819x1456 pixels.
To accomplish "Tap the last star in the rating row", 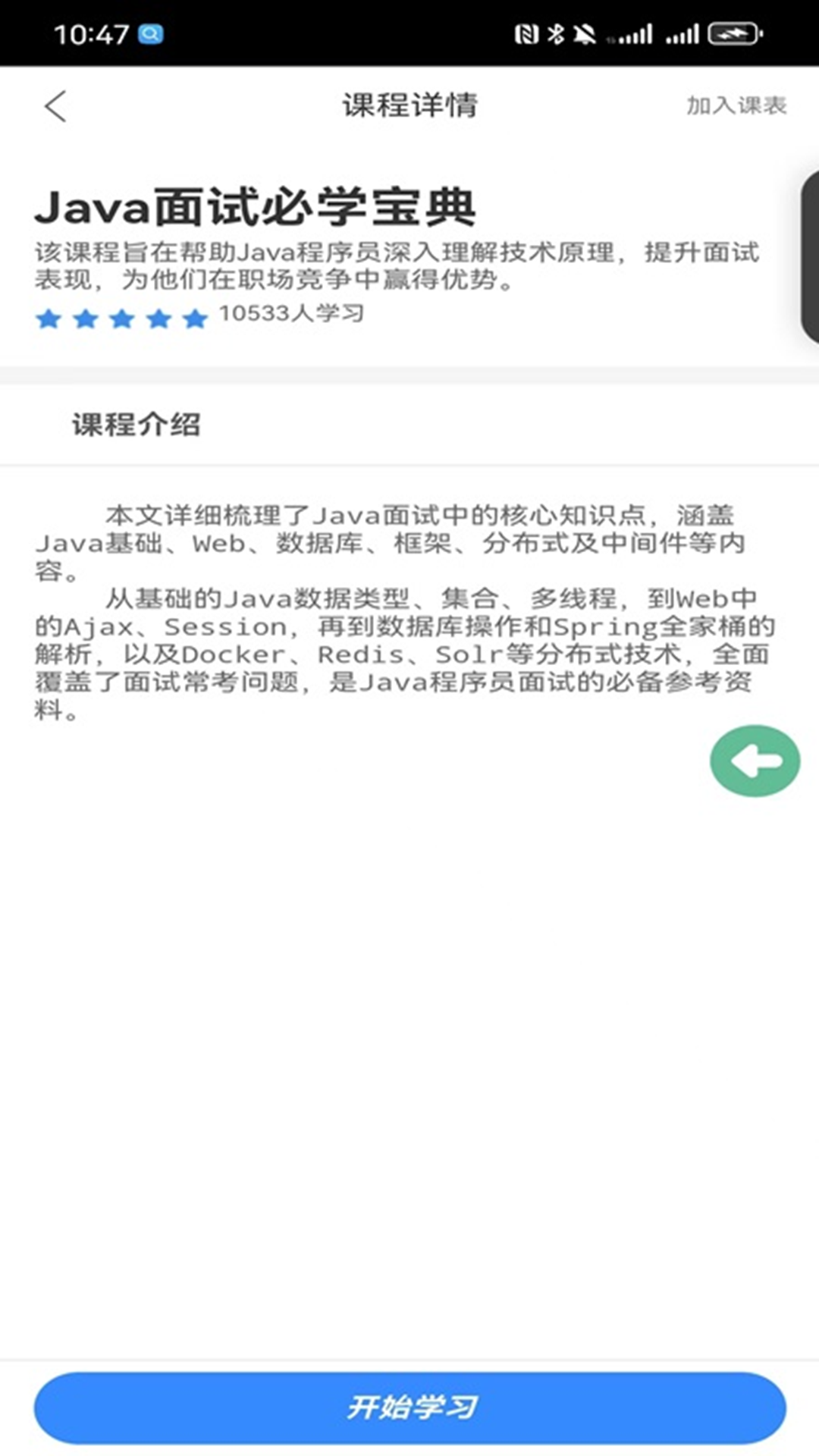I will click(x=192, y=319).
